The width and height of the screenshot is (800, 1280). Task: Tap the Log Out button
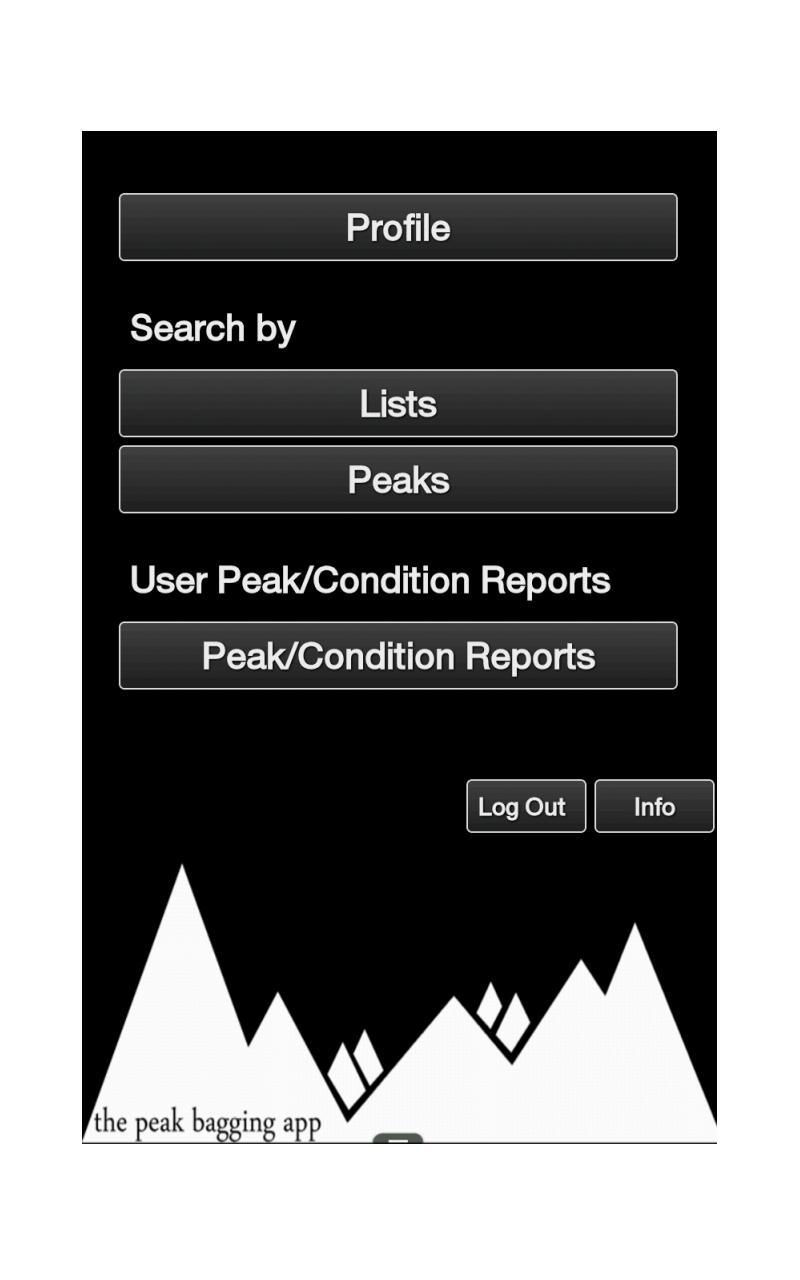point(526,806)
